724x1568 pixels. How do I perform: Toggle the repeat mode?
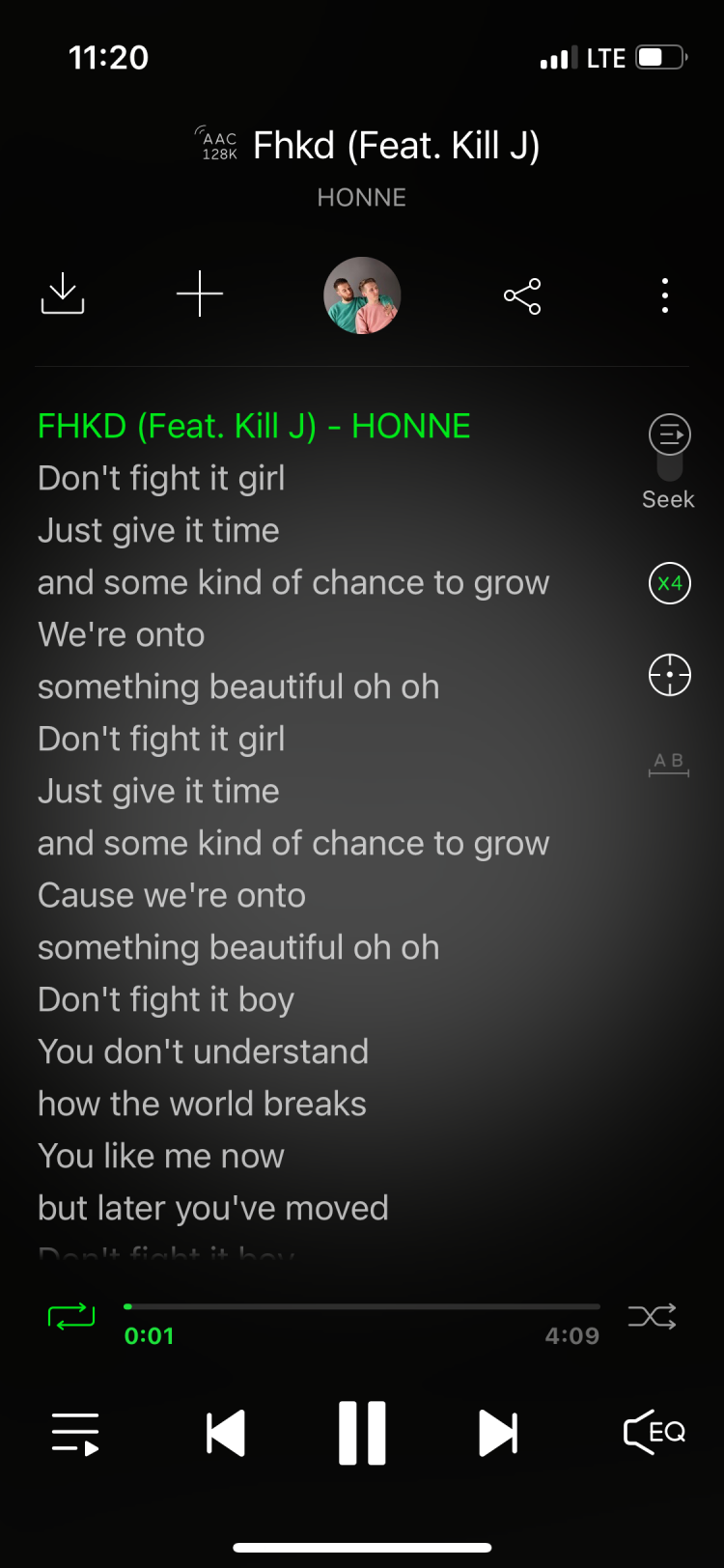(71, 1316)
